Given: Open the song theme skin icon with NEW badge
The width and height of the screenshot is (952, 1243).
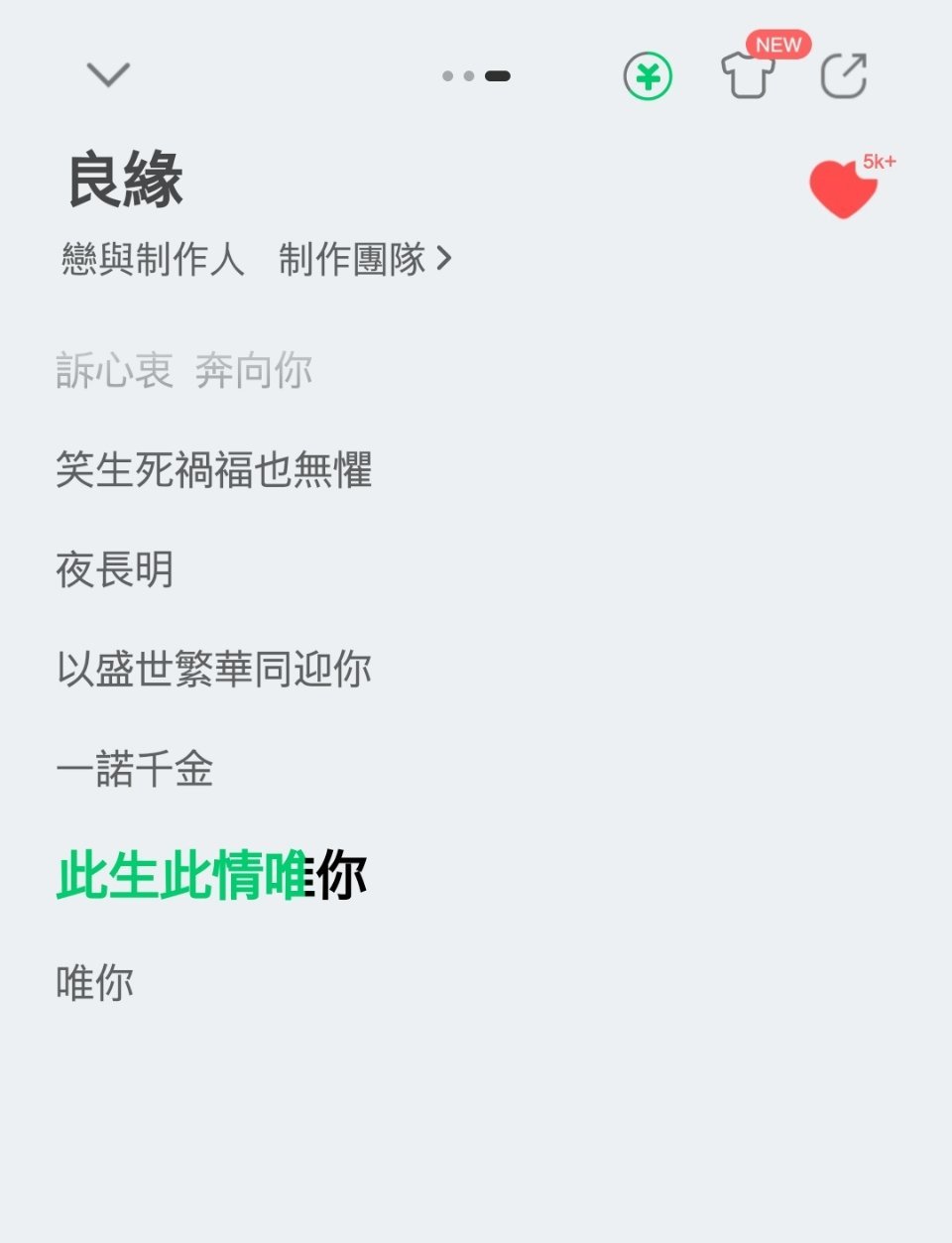Looking at the screenshot, I should tap(750, 77).
